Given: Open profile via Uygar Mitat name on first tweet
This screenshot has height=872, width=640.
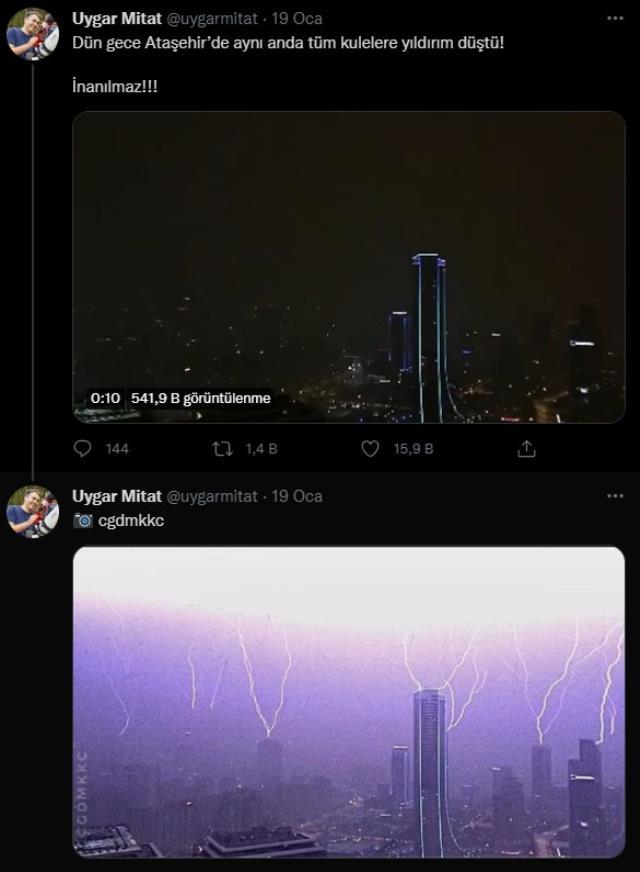Looking at the screenshot, I should (111, 19).
